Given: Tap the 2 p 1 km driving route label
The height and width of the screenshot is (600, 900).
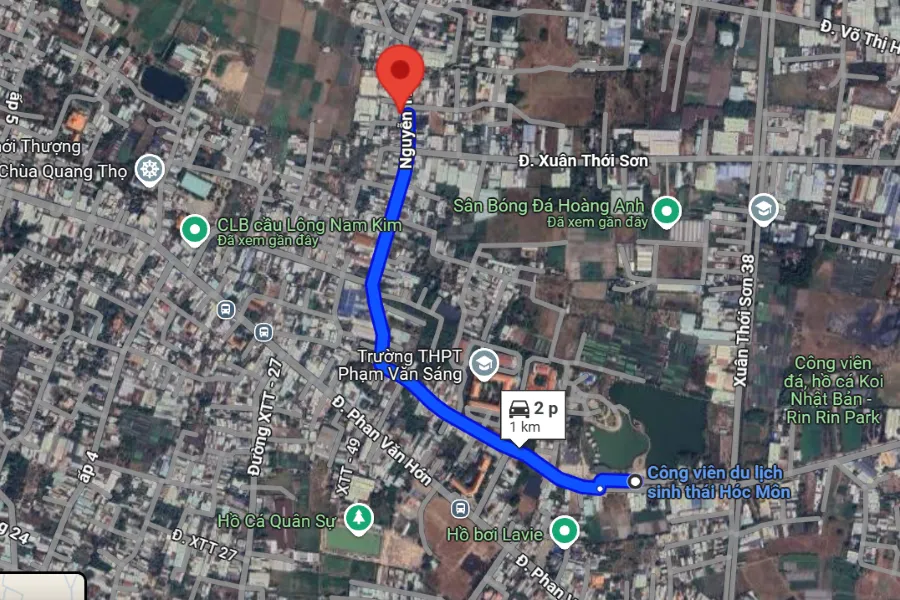Looking at the screenshot, I should click(533, 416).
